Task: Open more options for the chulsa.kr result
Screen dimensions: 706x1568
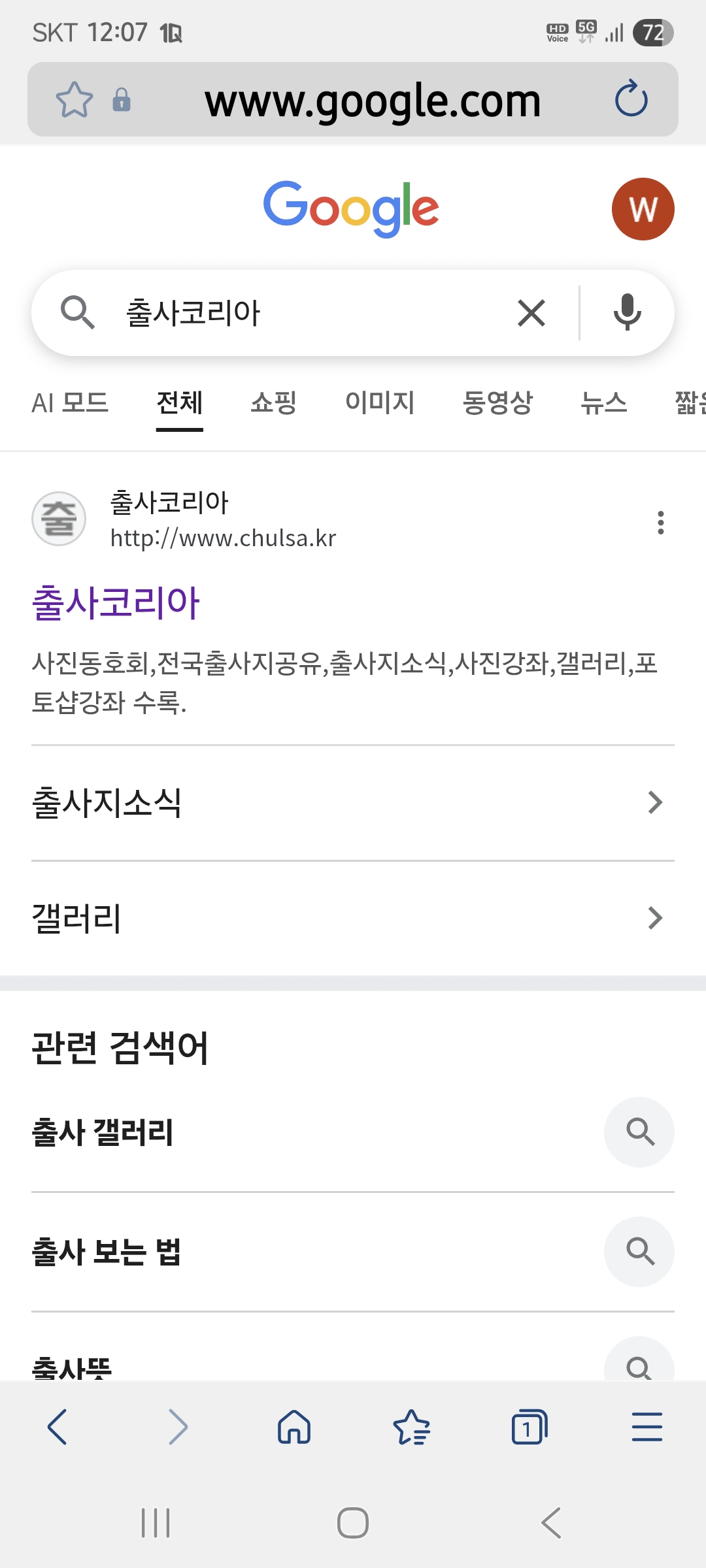Action: tap(661, 523)
